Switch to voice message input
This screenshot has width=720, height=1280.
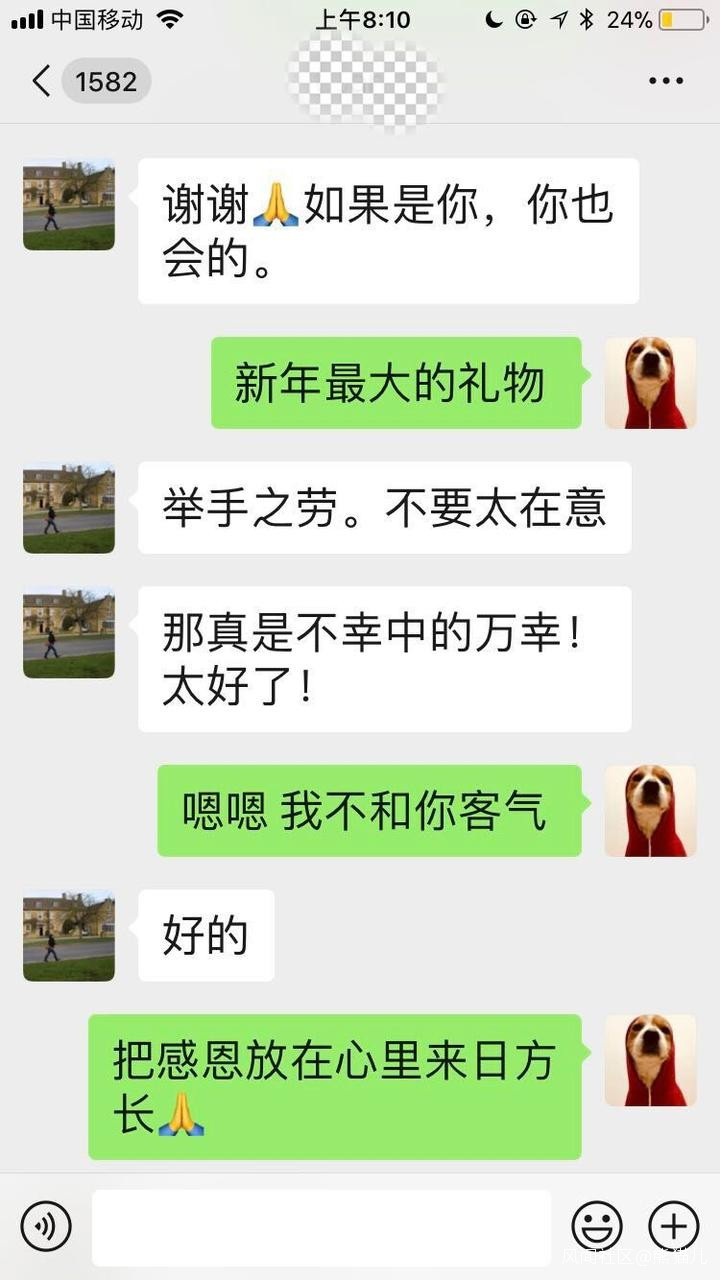point(46,1226)
